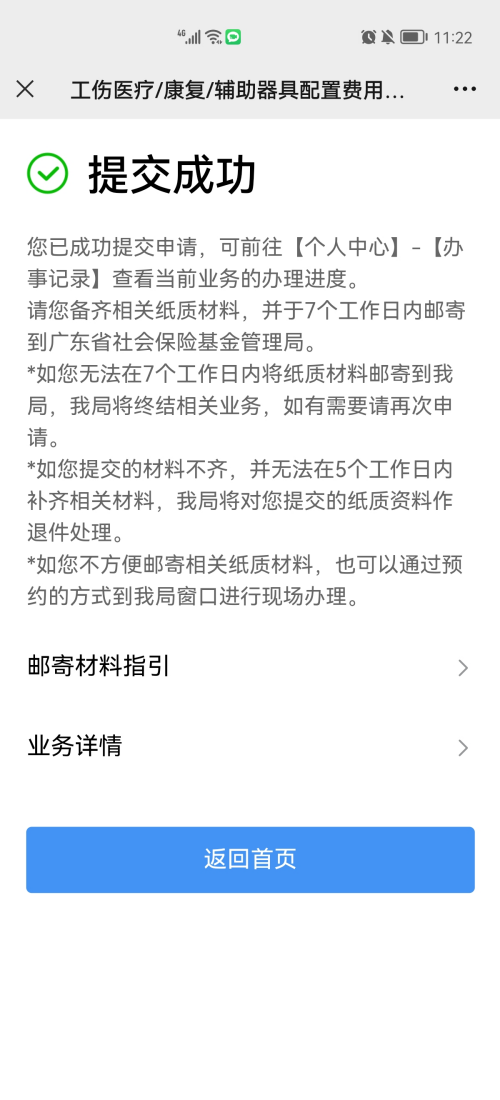Viewport: 500px width, 1100px height.
Task: Open 邮寄材料指引 row
Action: pyautogui.click(x=250, y=666)
